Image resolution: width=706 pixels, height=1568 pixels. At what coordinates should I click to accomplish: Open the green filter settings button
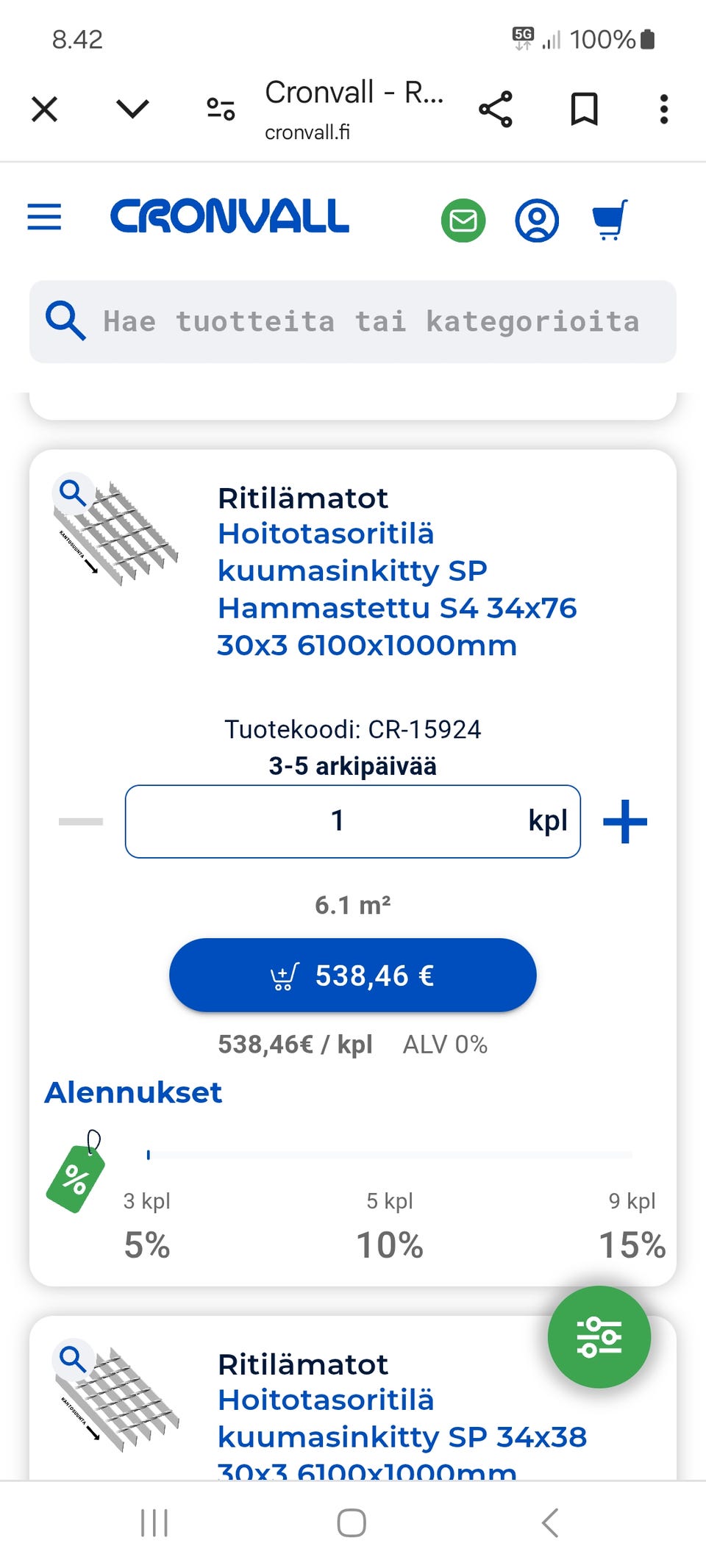(x=599, y=1337)
